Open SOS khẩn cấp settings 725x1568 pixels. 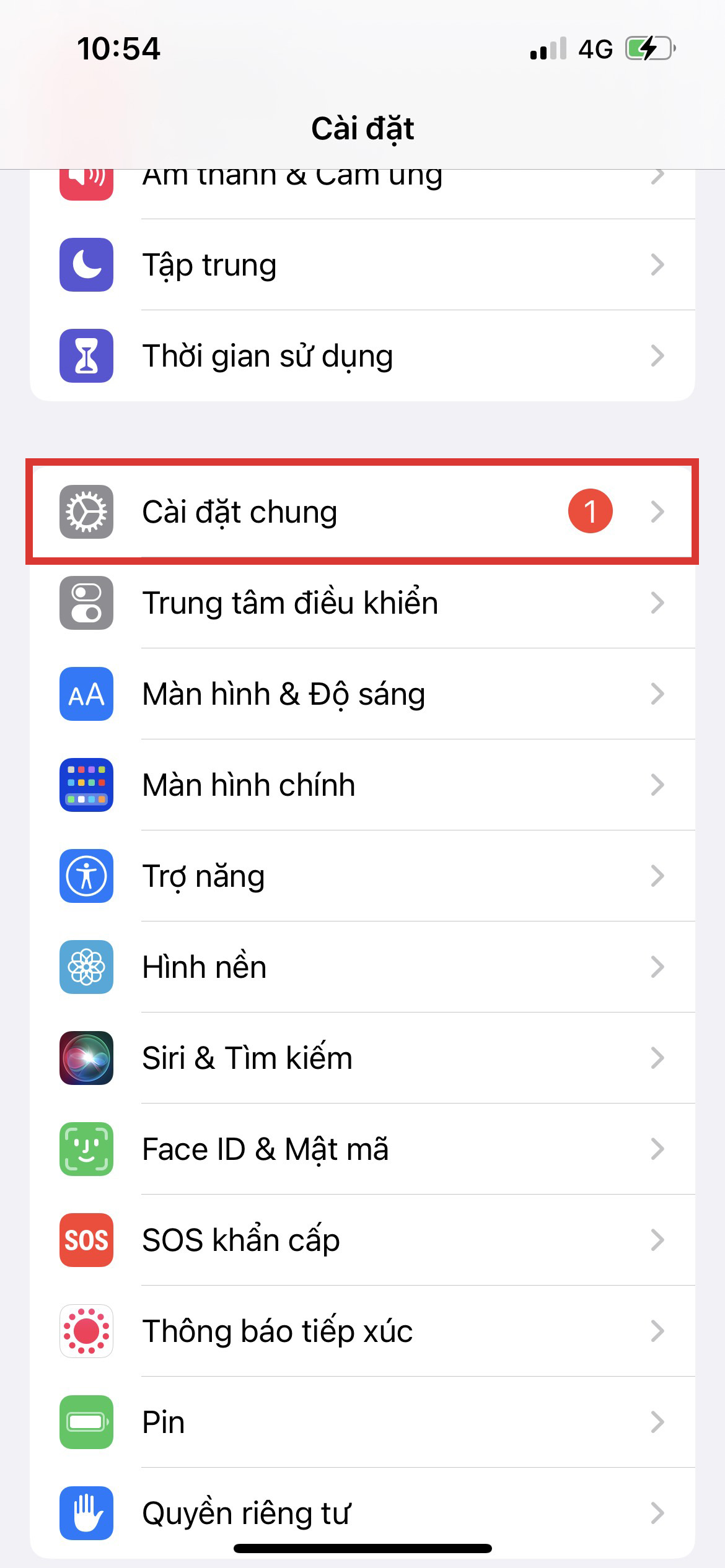pyautogui.click(x=362, y=1240)
